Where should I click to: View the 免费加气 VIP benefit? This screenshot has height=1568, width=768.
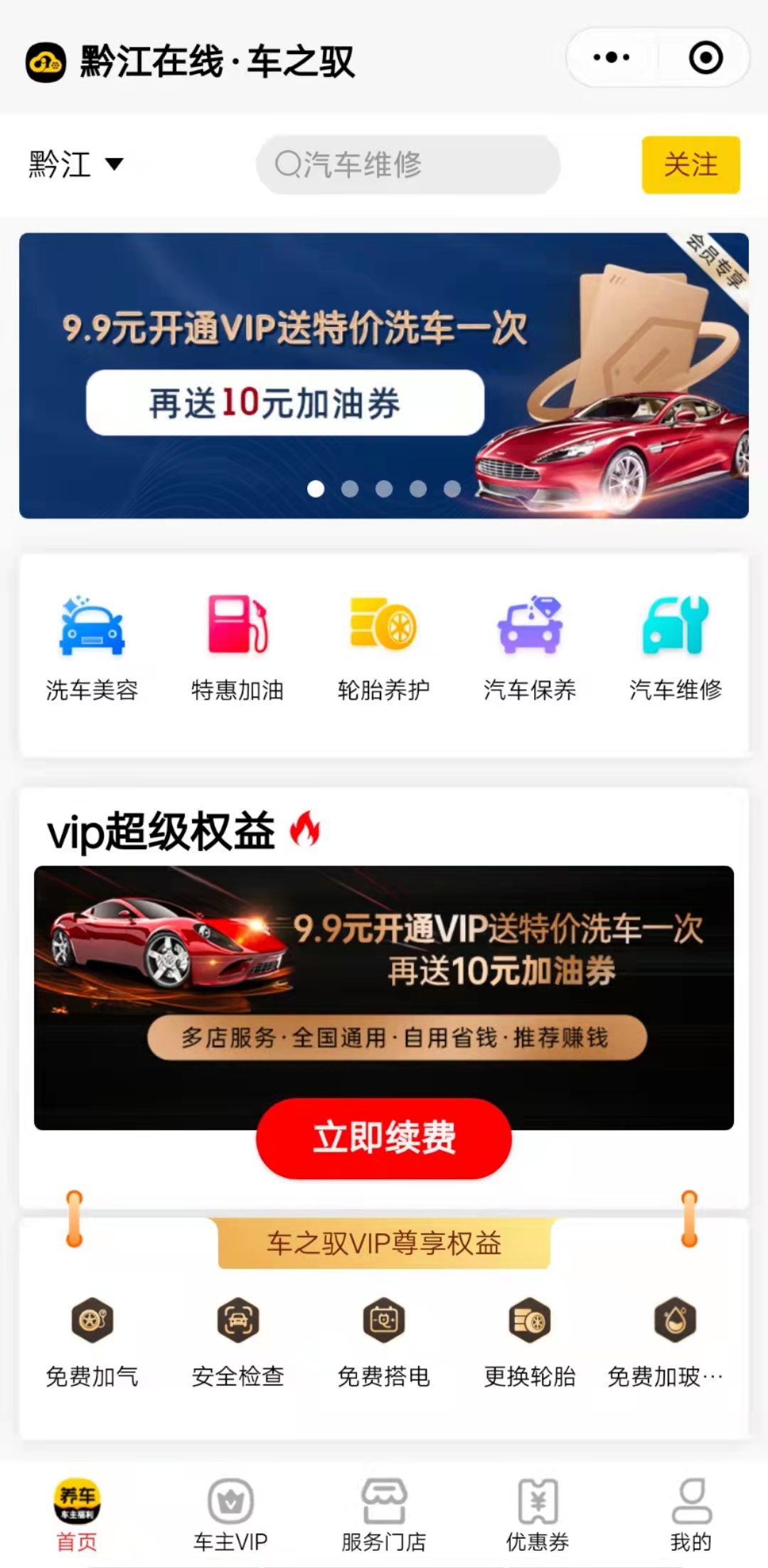(x=92, y=1343)
